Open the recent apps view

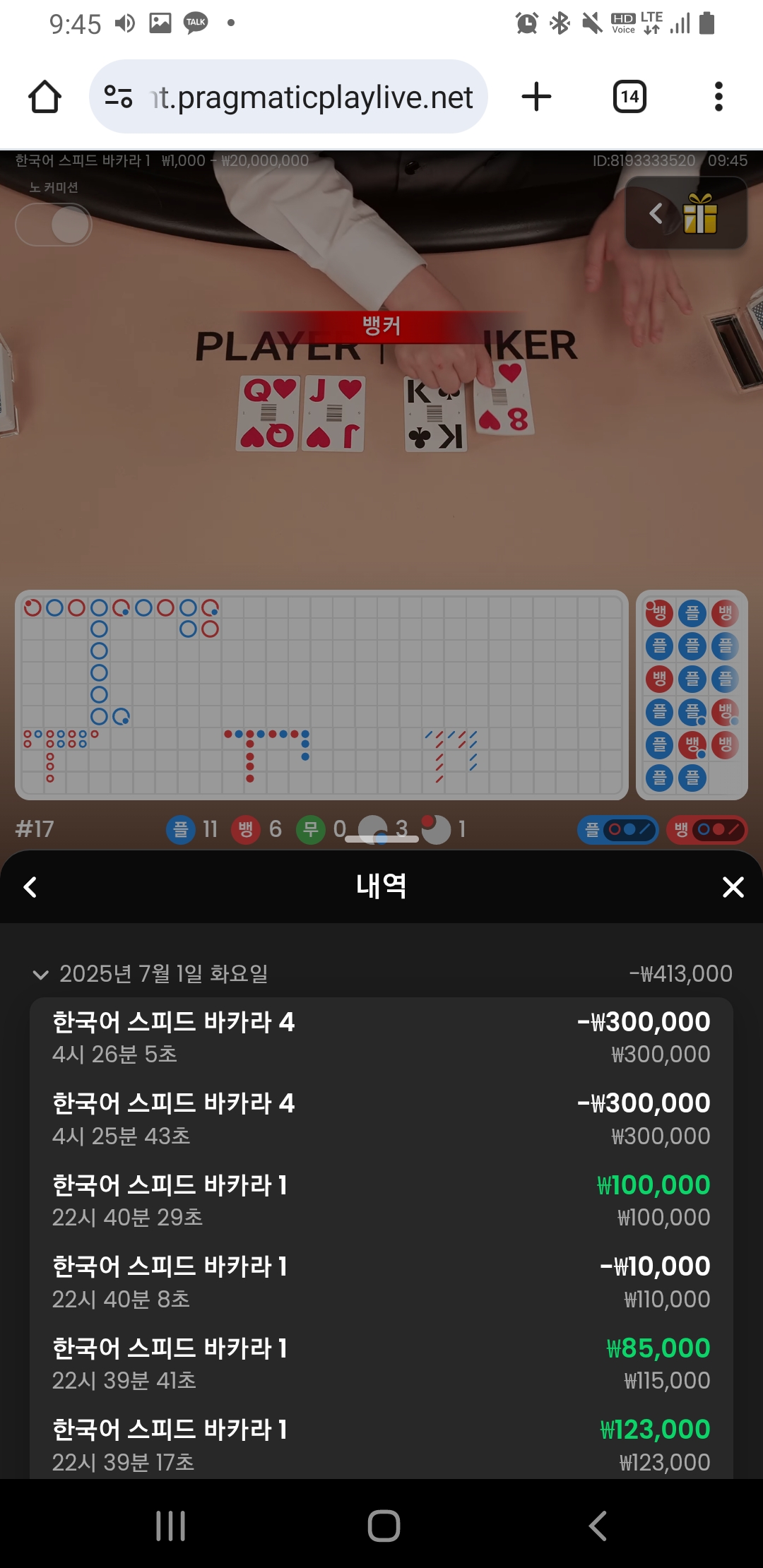click(170, 1526)
